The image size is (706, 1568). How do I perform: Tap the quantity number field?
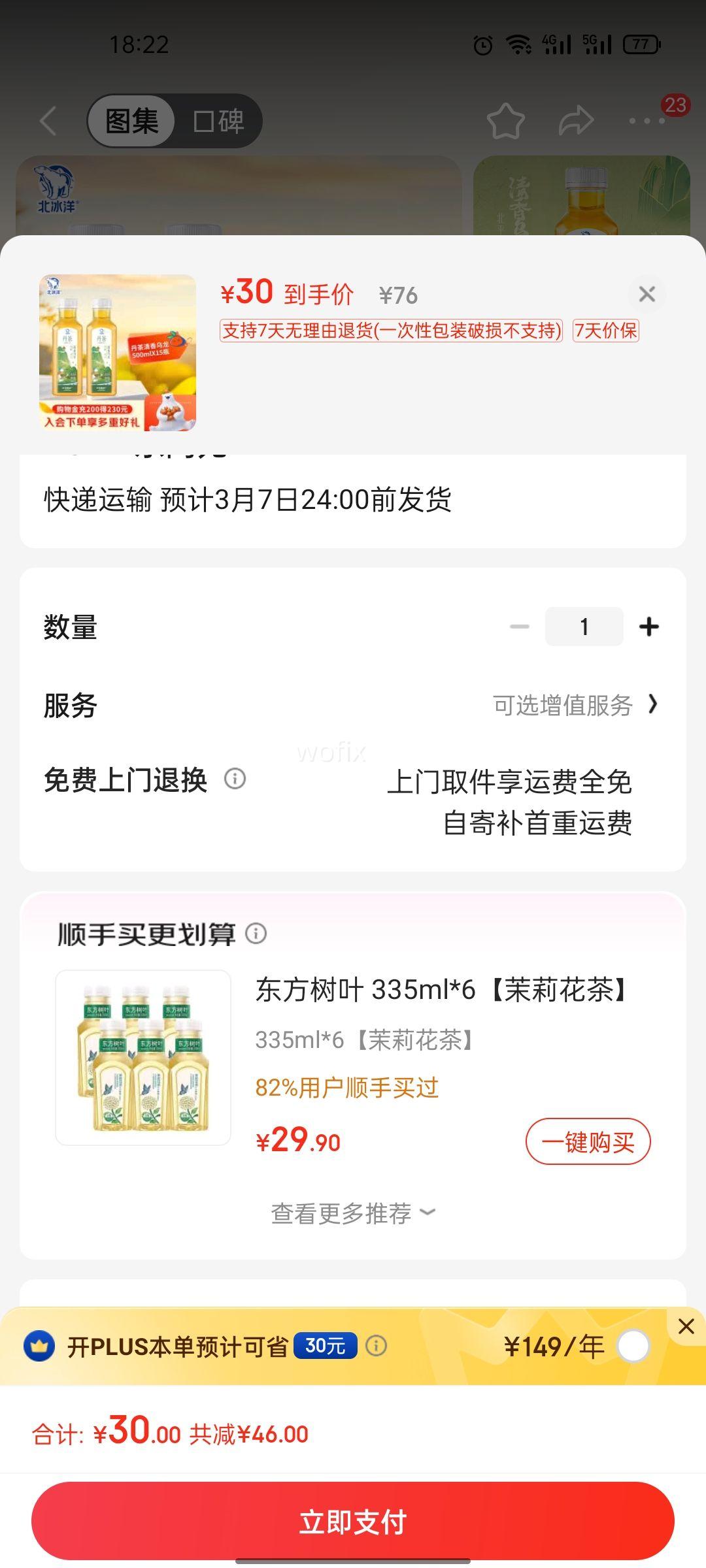(584, 627)
